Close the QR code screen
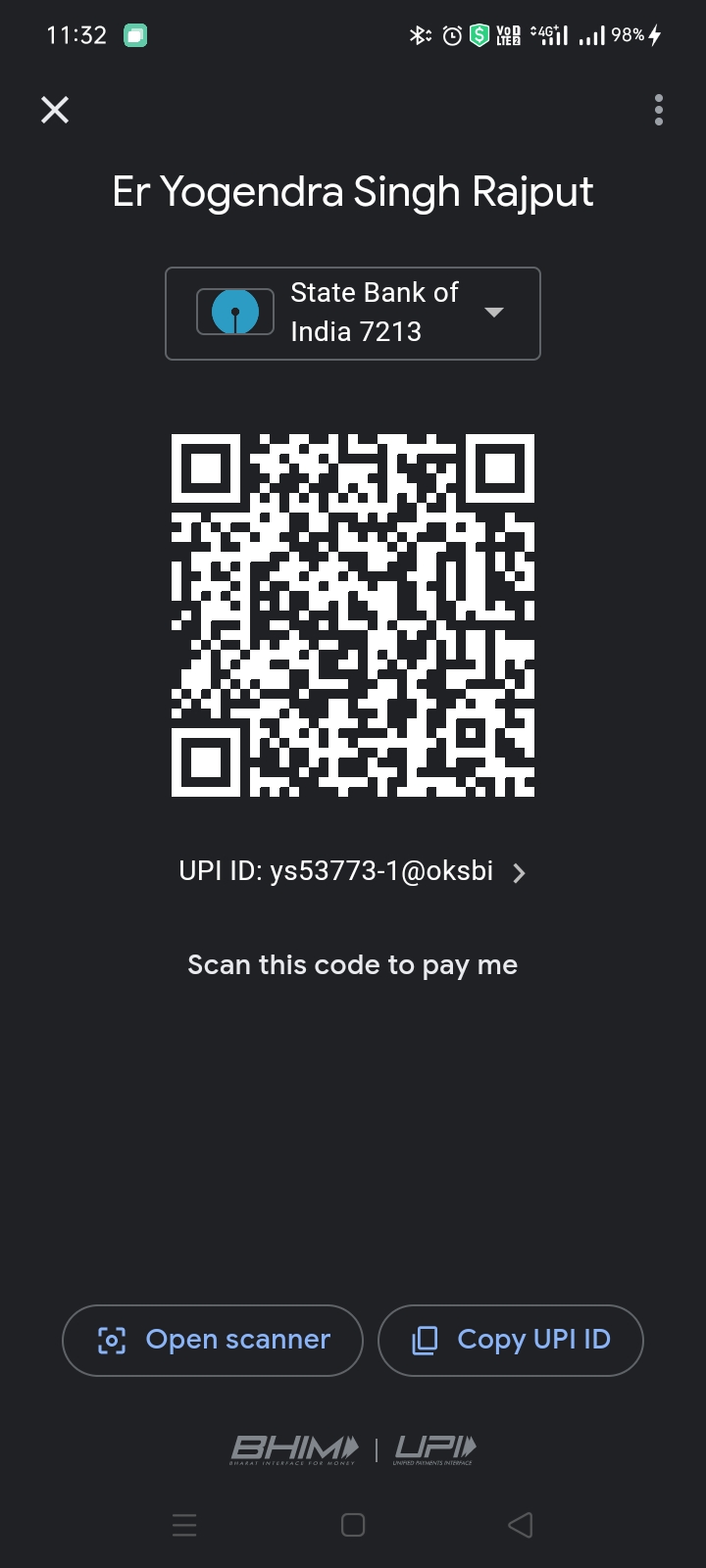The image size is (706, 1568). (x=55, y=110)
